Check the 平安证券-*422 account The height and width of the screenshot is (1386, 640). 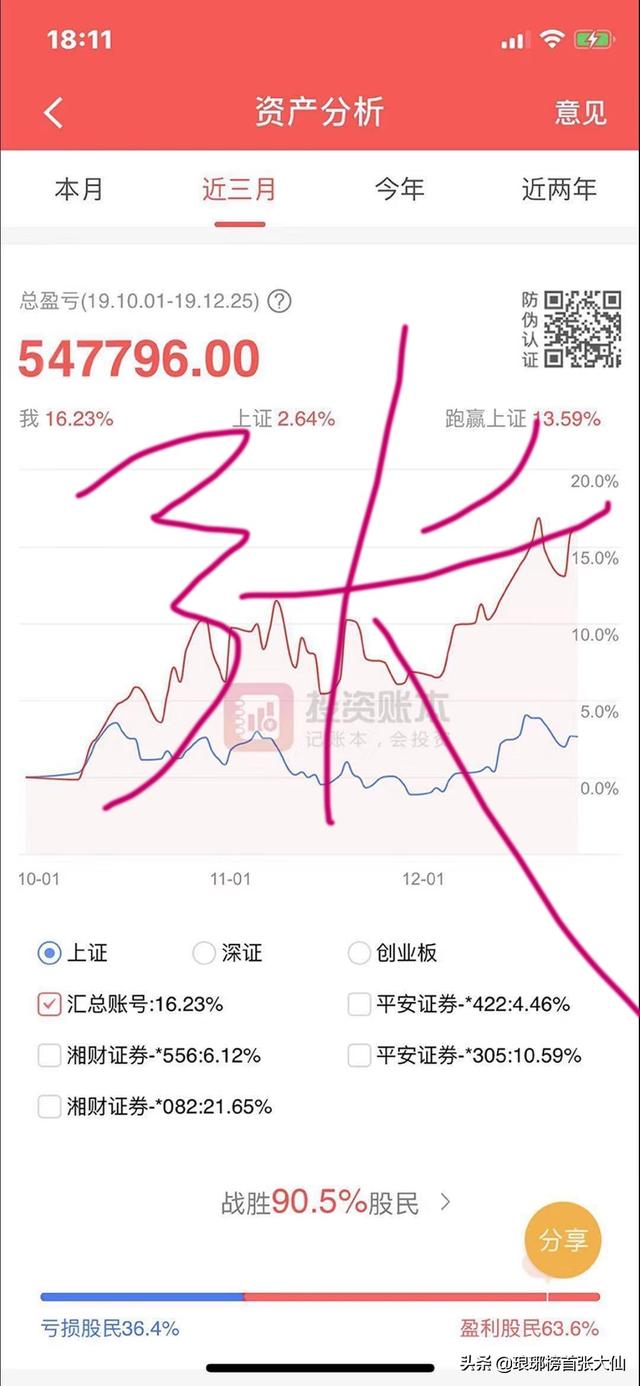(x=359, y=1004)
